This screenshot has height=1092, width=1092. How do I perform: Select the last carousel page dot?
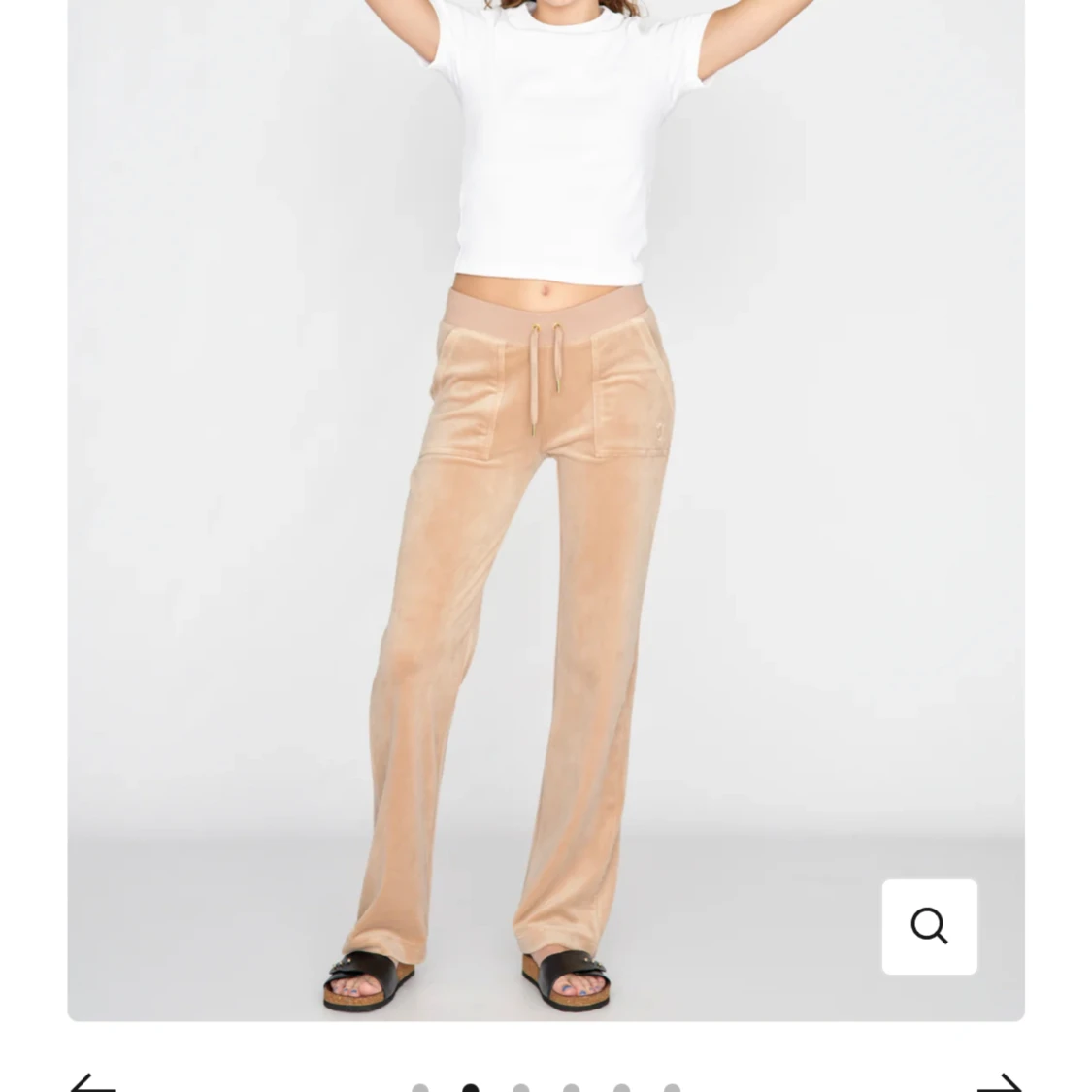point(672,1088)
